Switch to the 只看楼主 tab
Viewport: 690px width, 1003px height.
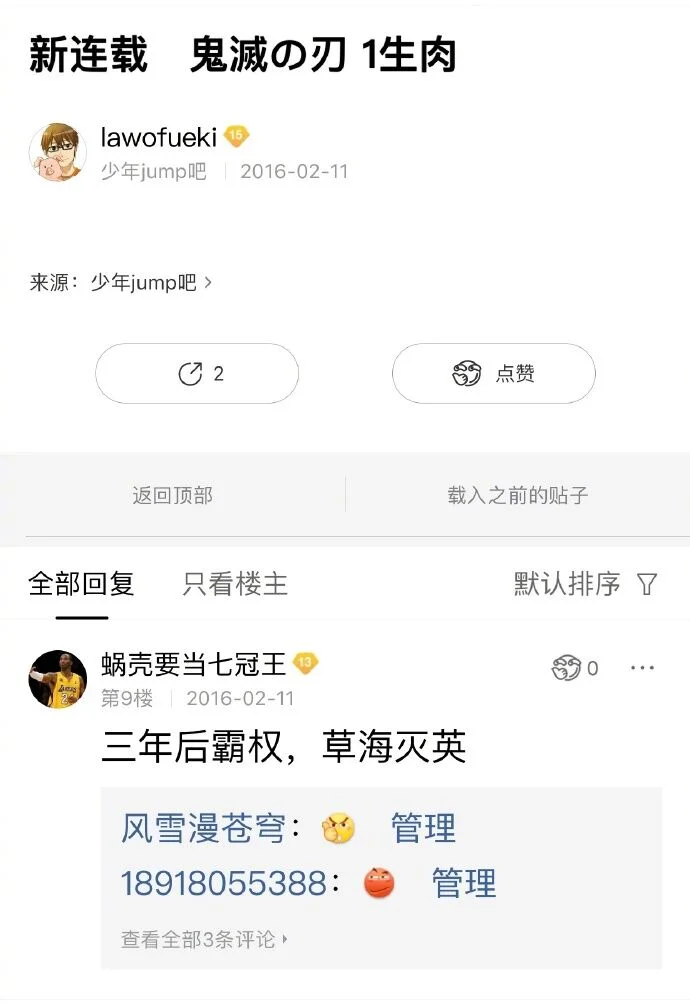click(235, 584)
